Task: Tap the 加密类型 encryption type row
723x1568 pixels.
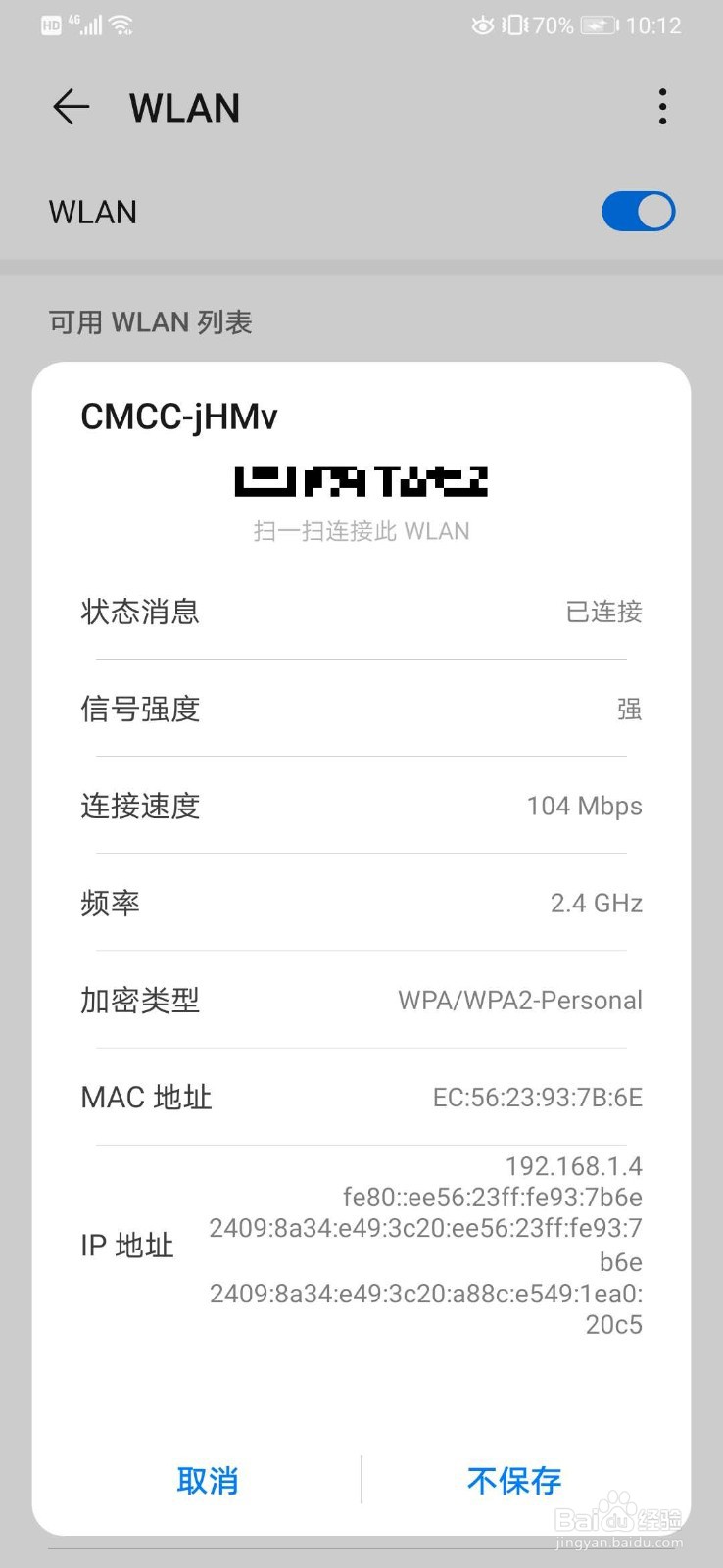Action: click(361, 1001)
